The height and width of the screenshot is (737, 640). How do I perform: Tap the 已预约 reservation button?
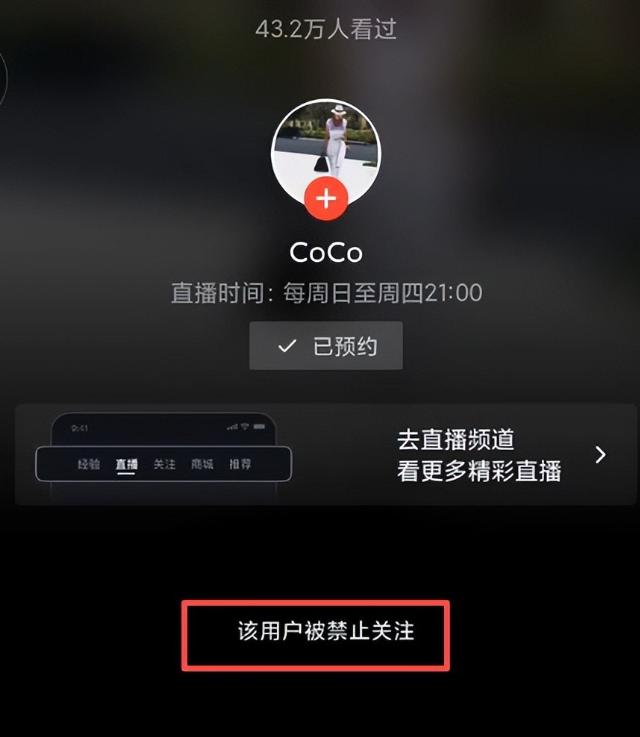click(x=326, y=346)
